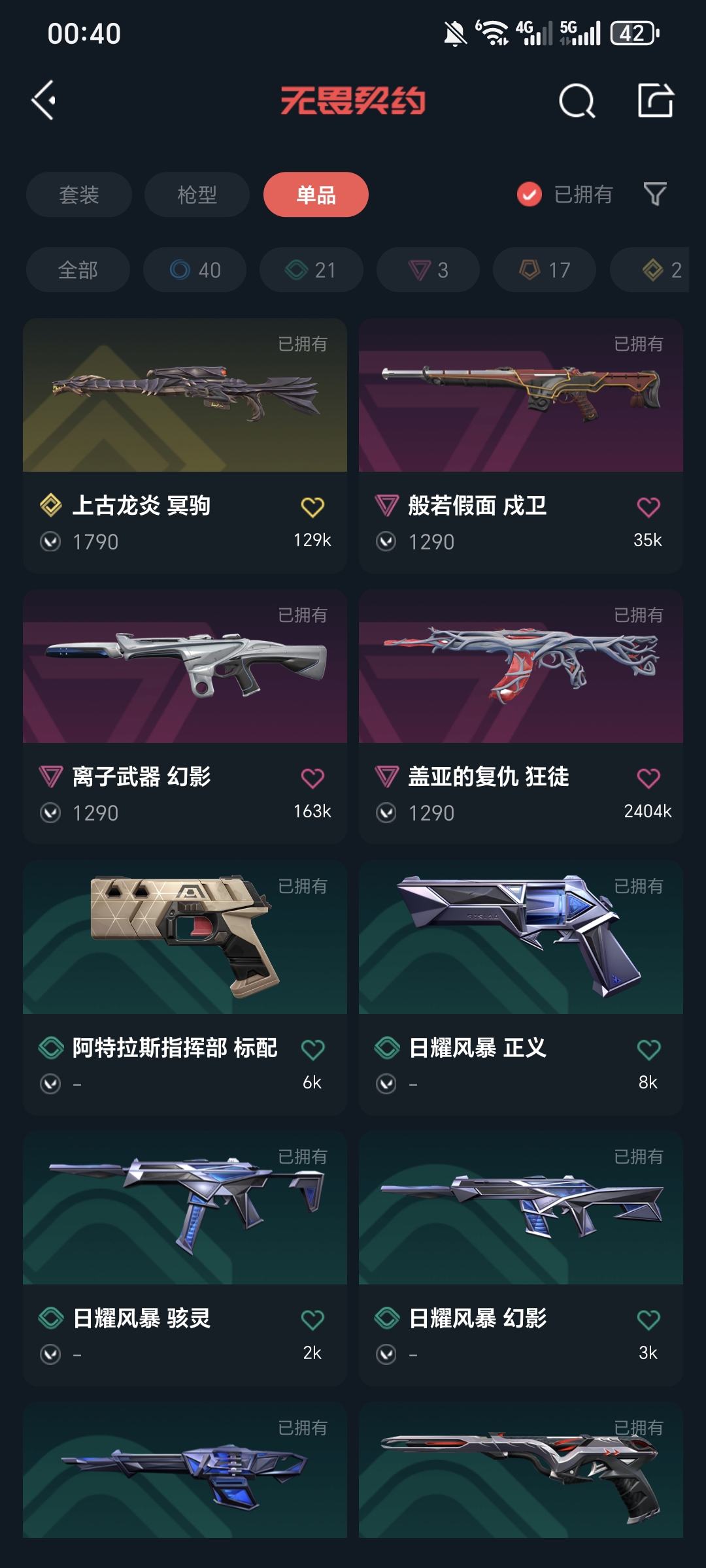Image resolution: width=706 pixels, height=1568 pixels.
Task: Select the blue rarity filter showing 40
Action: pos(193,269)
